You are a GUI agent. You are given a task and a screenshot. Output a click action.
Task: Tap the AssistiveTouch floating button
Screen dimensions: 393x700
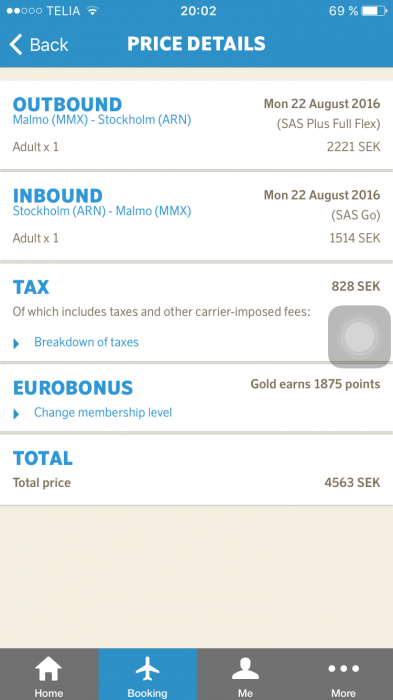point(360,337)
